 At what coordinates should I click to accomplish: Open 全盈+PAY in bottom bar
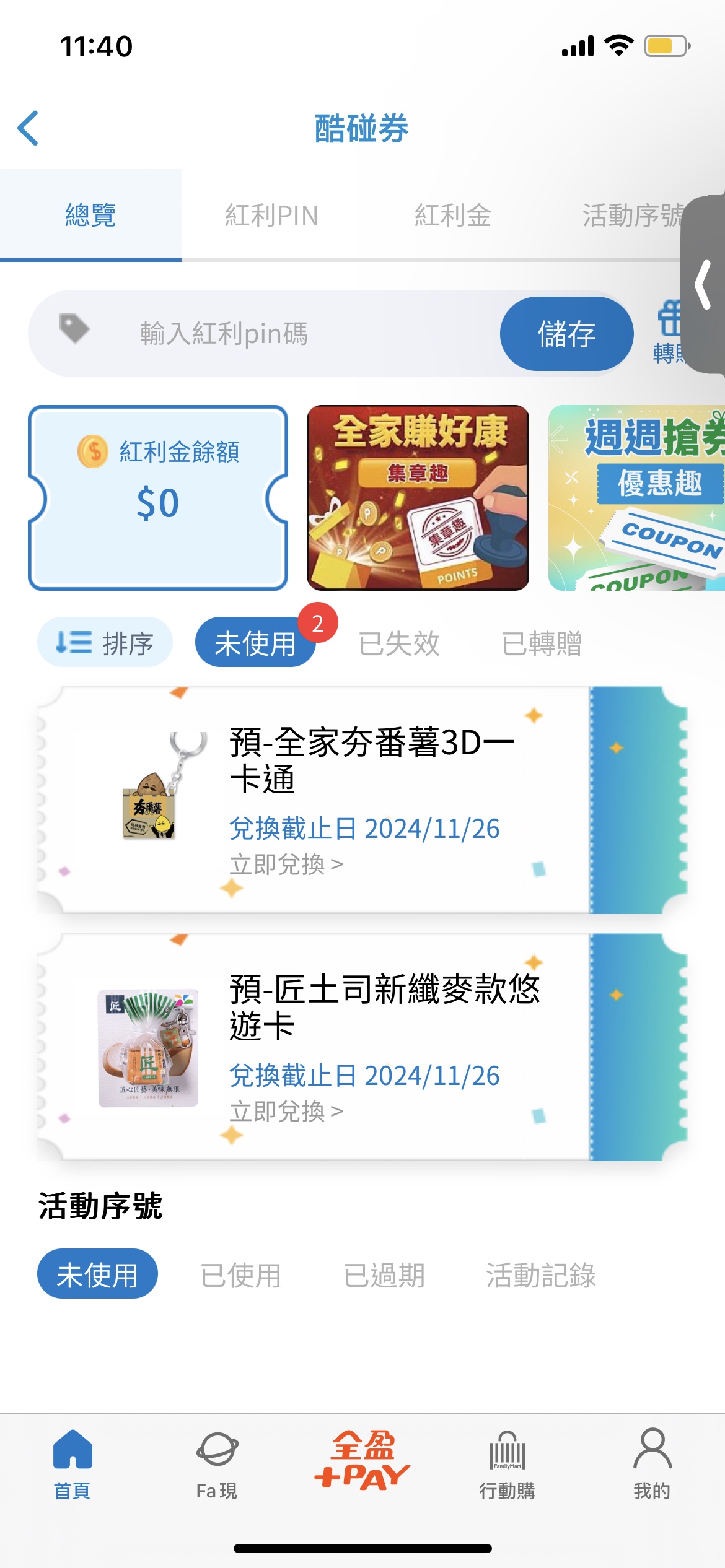pyautogui.click(x=362, y=1461)
